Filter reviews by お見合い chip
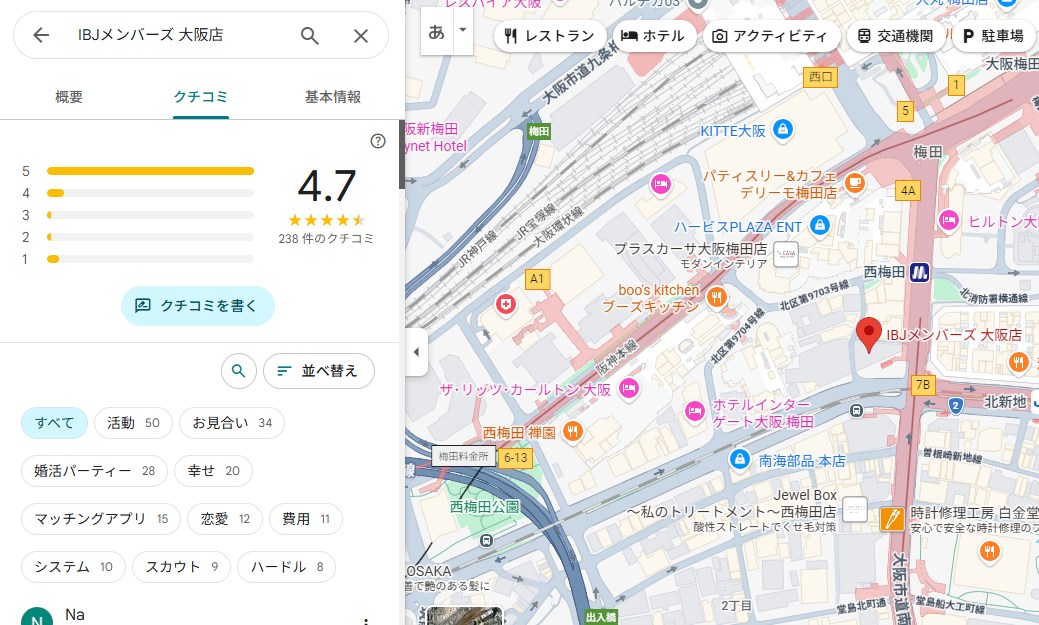Image resolution: width=1039 pixels, height=625 pixels. click(232, 423)
